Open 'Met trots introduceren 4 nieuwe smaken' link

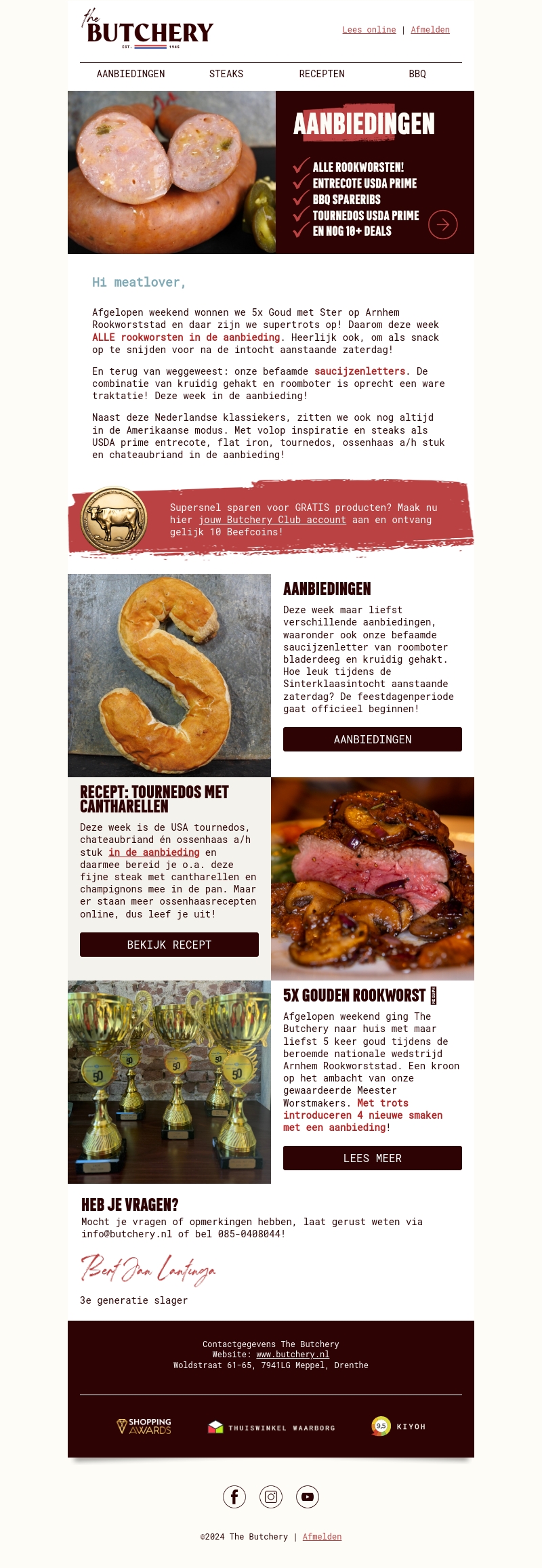[362, 1115]
